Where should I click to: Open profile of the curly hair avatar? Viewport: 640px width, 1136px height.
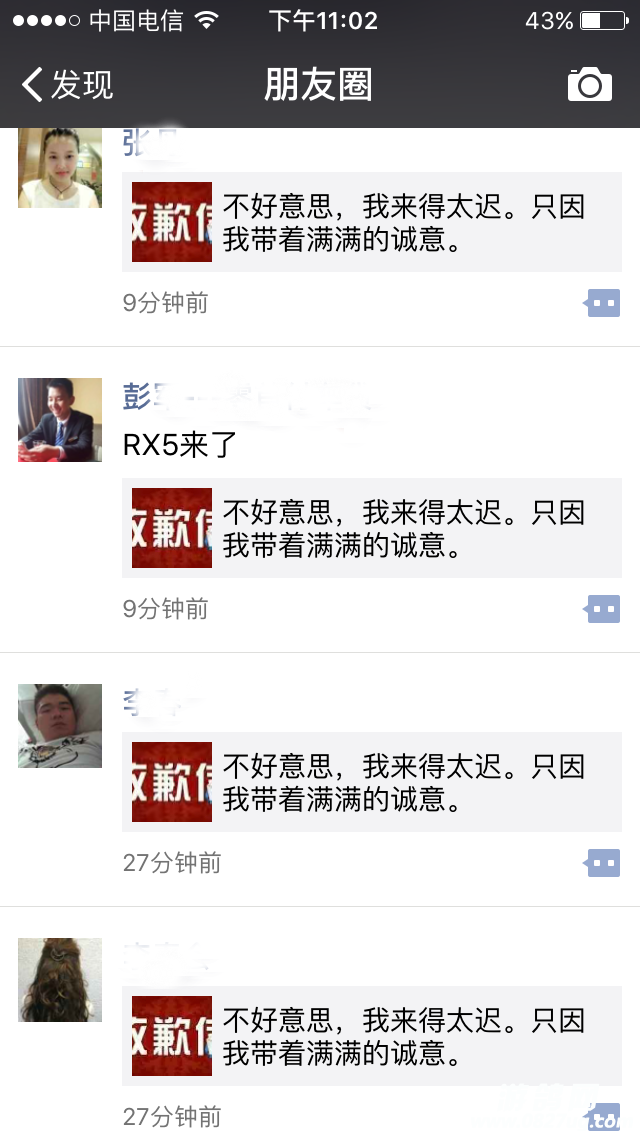click(x=60, y=980)
